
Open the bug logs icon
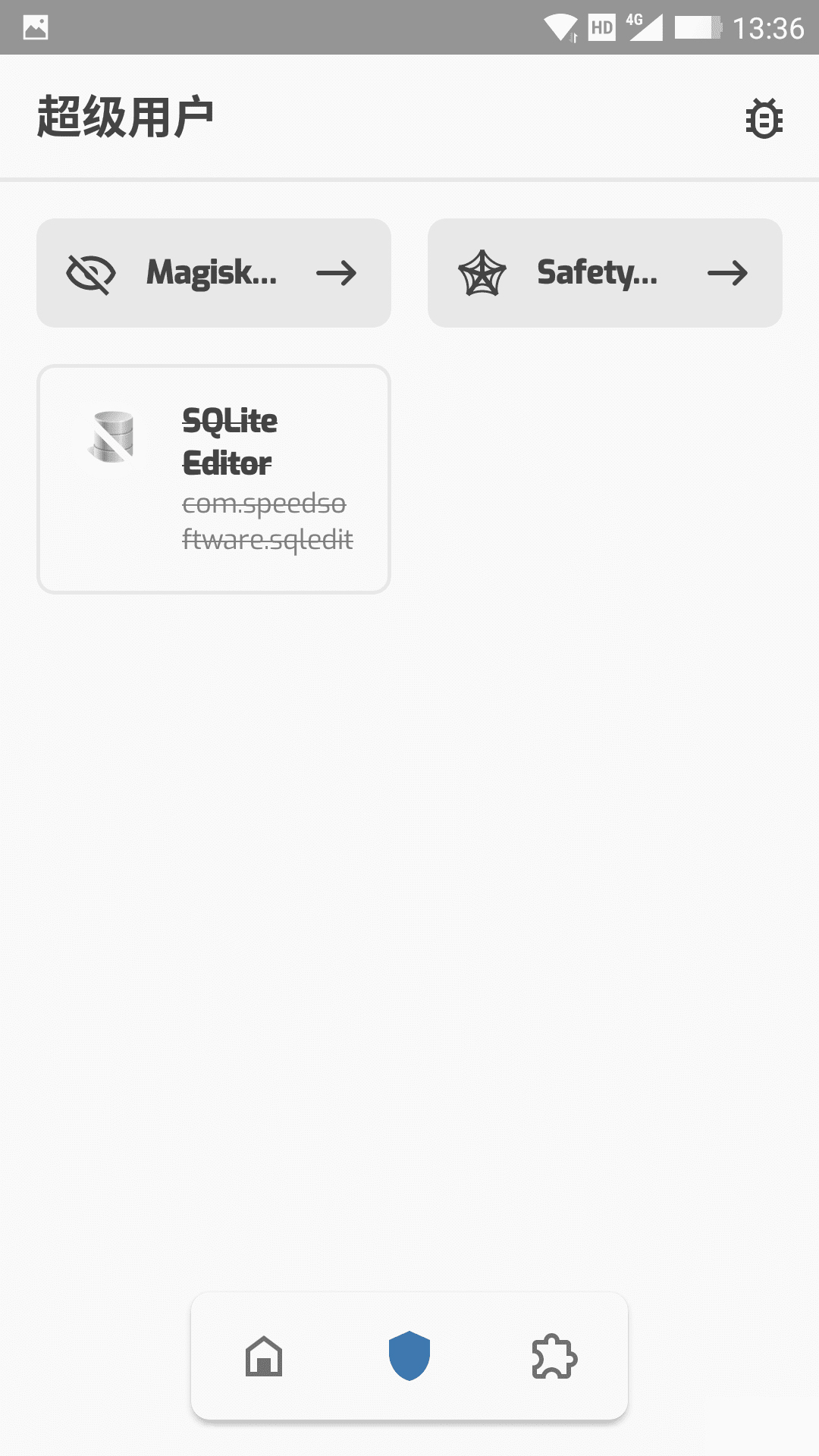(764, 118)
